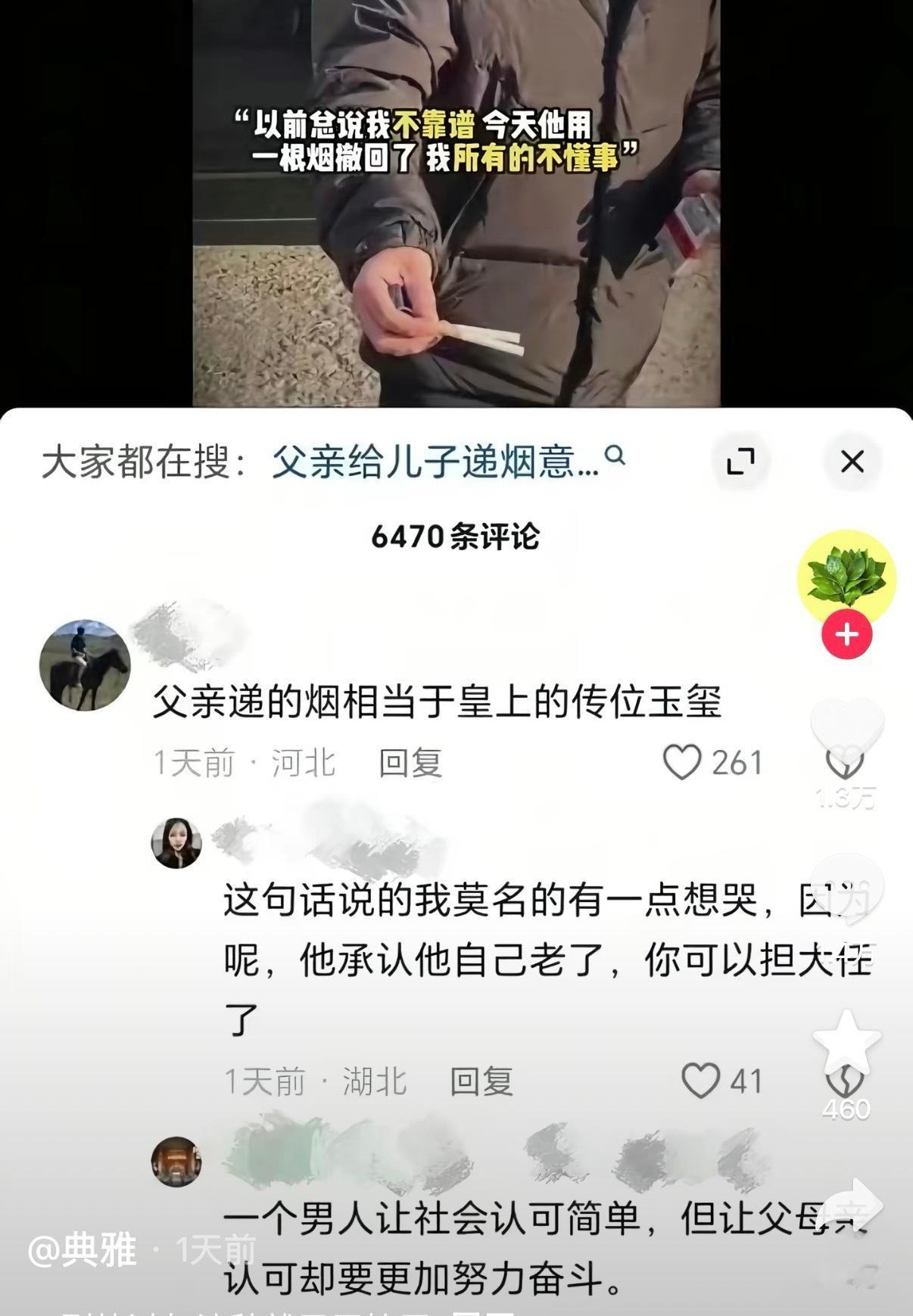This screenshot has height=1316, width=913.
Task: Click the 6470条评论 header
Action: tap(458, 534)
